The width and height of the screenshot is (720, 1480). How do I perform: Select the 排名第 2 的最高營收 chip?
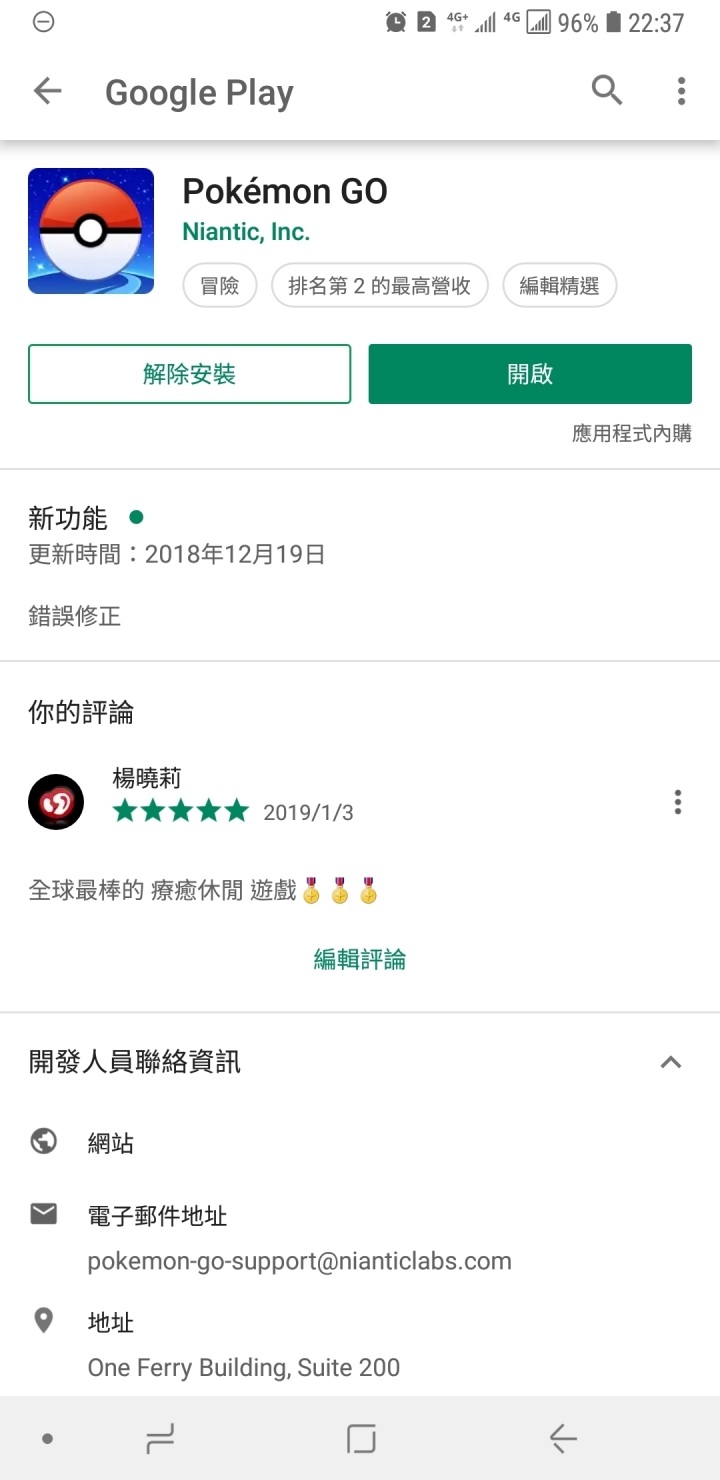(x=379, y=286)
